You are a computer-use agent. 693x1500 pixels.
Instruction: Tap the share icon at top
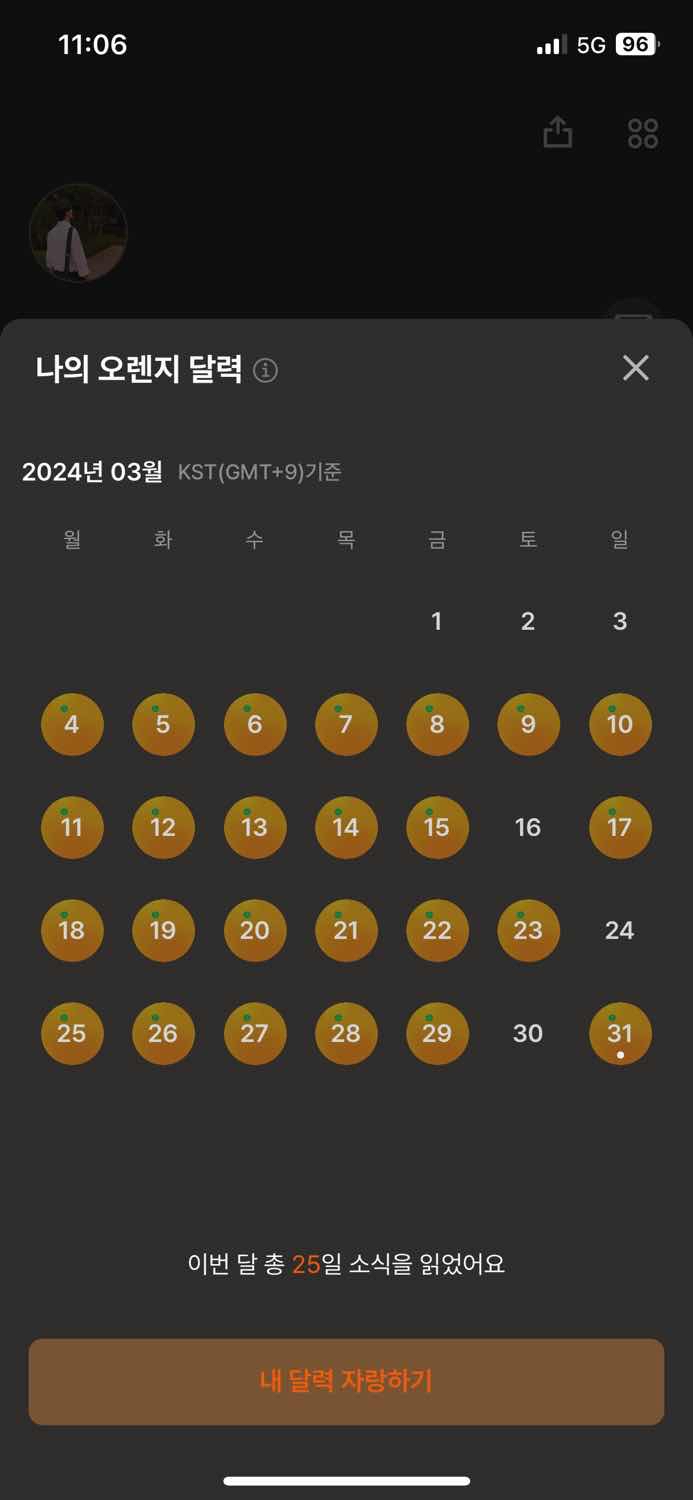(557, 133)
